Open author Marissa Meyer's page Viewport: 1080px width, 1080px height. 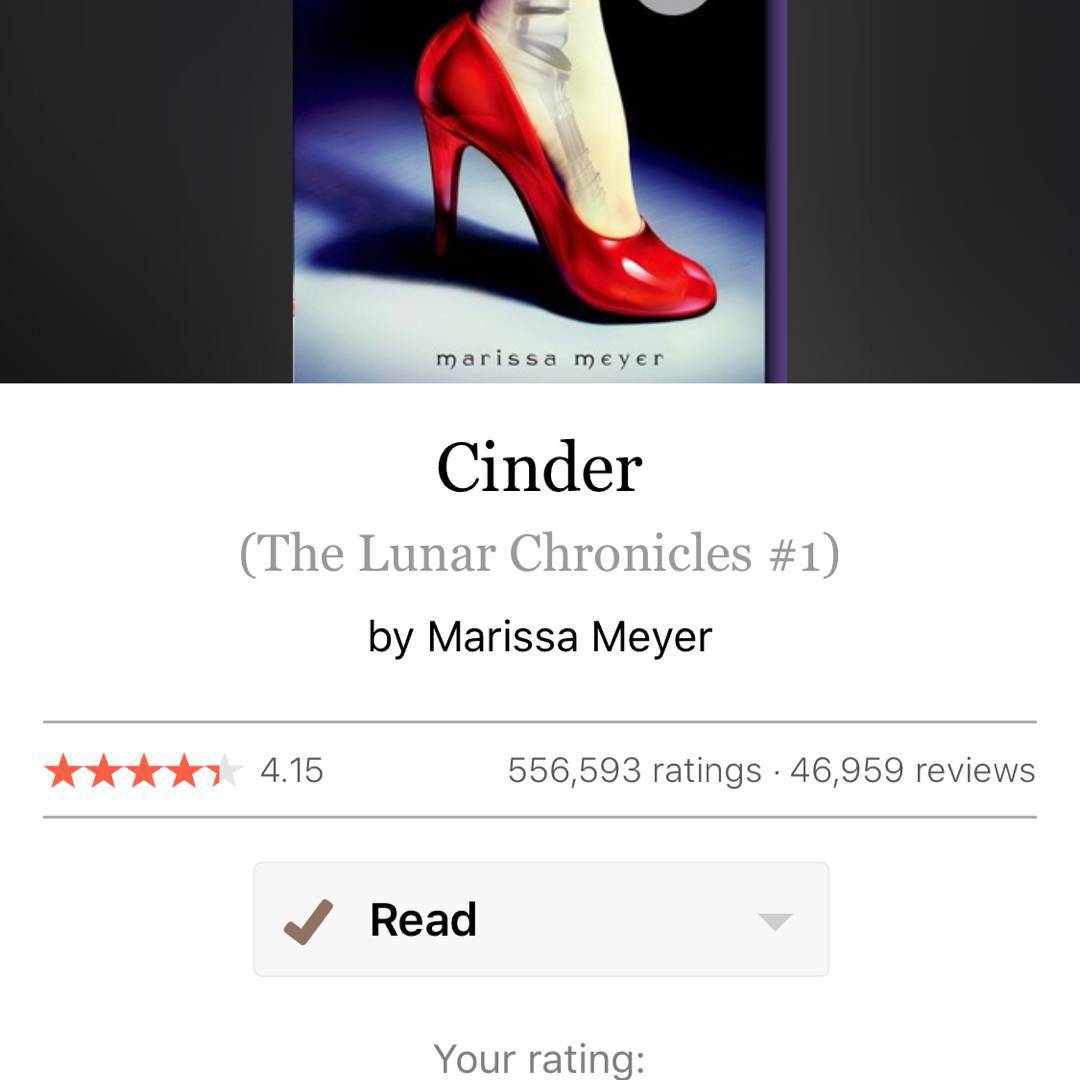pos(569,637)
